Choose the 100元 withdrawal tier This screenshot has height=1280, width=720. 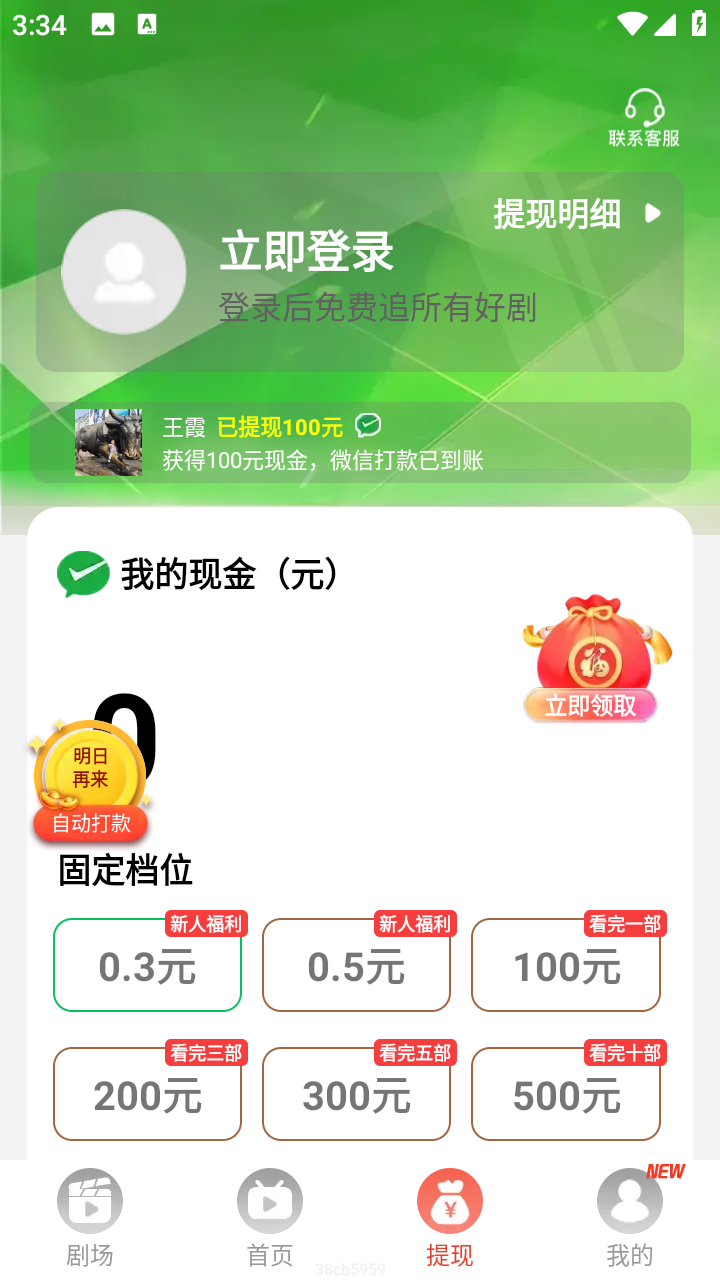[x=566, y=966]
